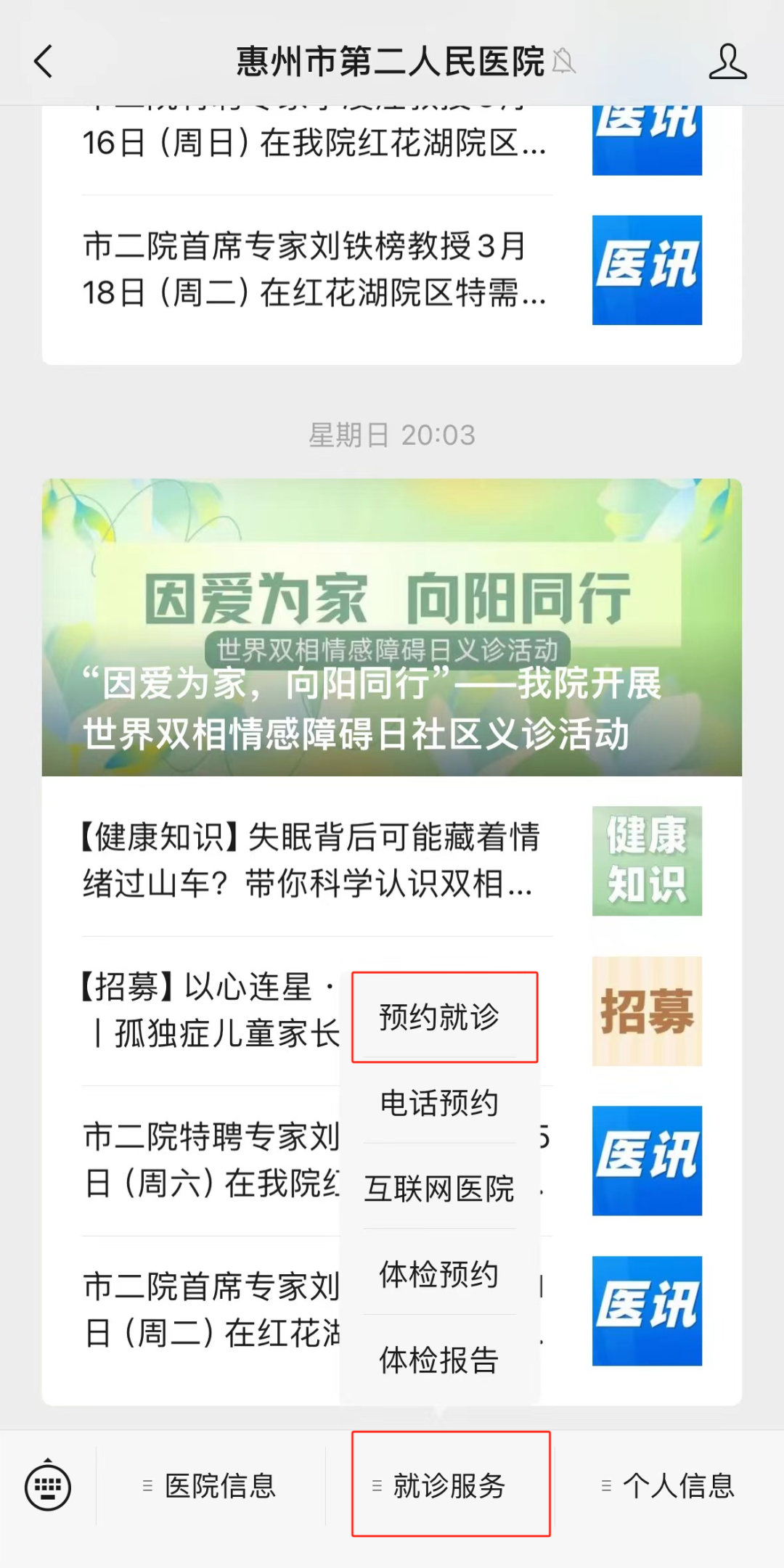784x1568 pixels.
Task: Open 刘铁榜教授 3月18日 article near the top
Action: click(x=312, y=270)
